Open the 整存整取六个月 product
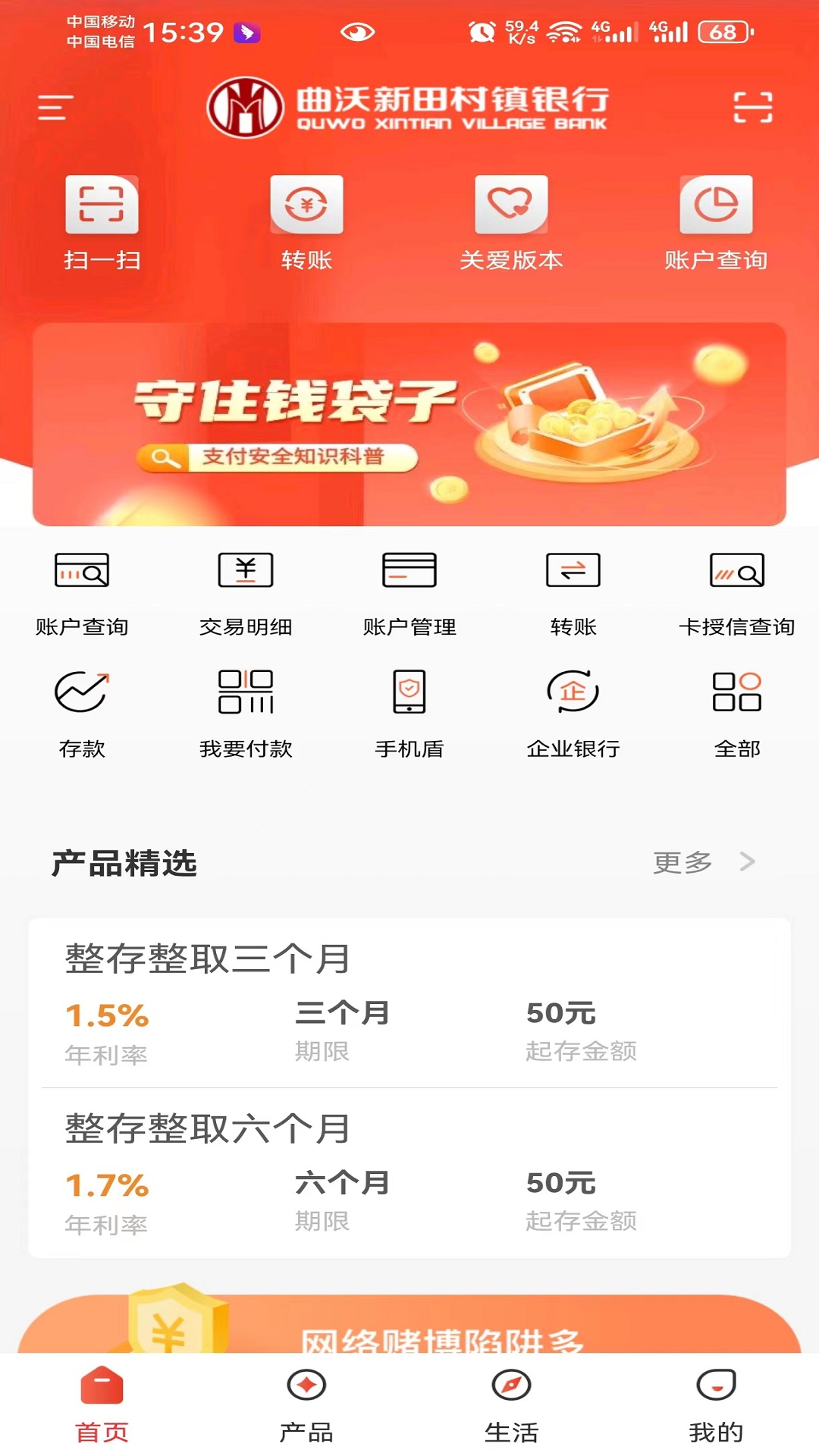Viewport: 819px width, 1456px height. (x=409, y=1172)
